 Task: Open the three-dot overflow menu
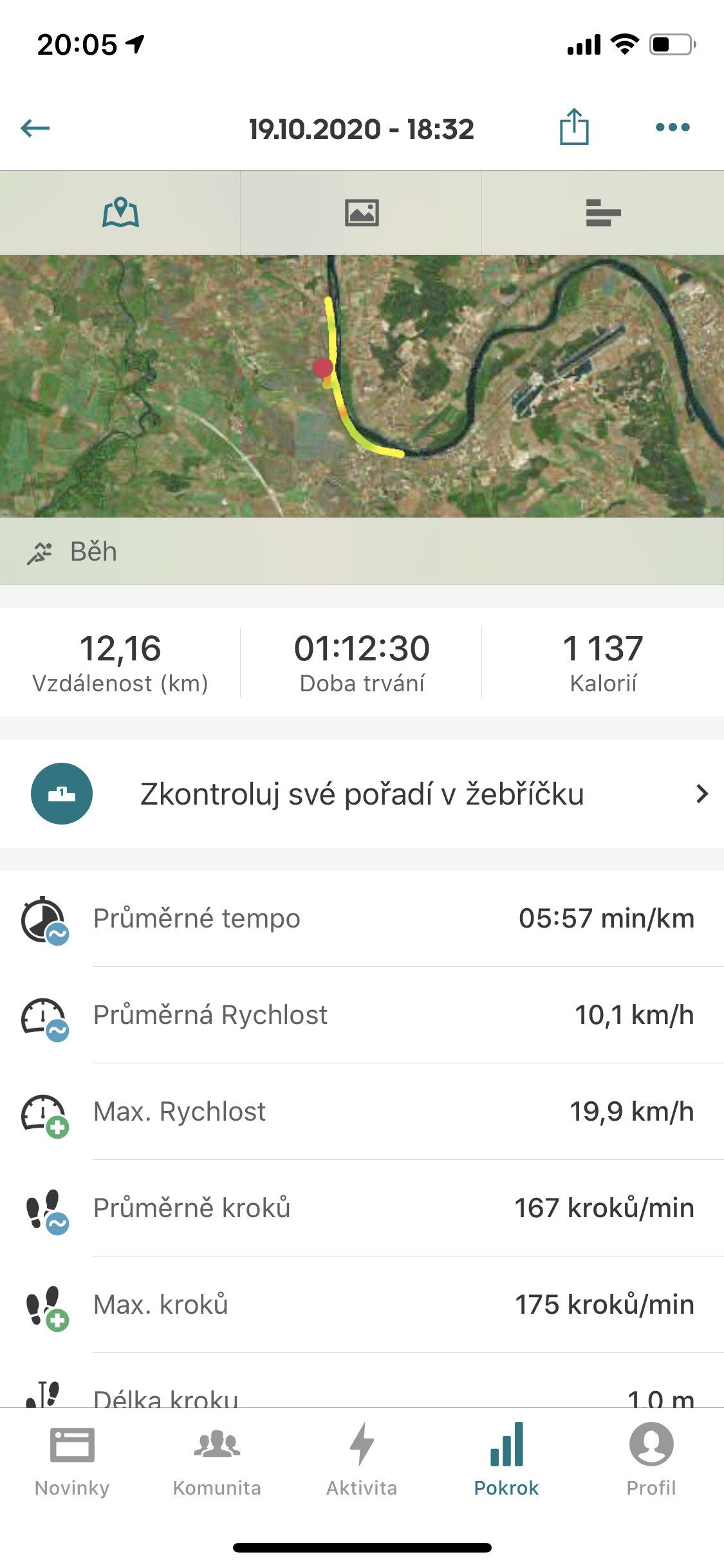point(673,127)
